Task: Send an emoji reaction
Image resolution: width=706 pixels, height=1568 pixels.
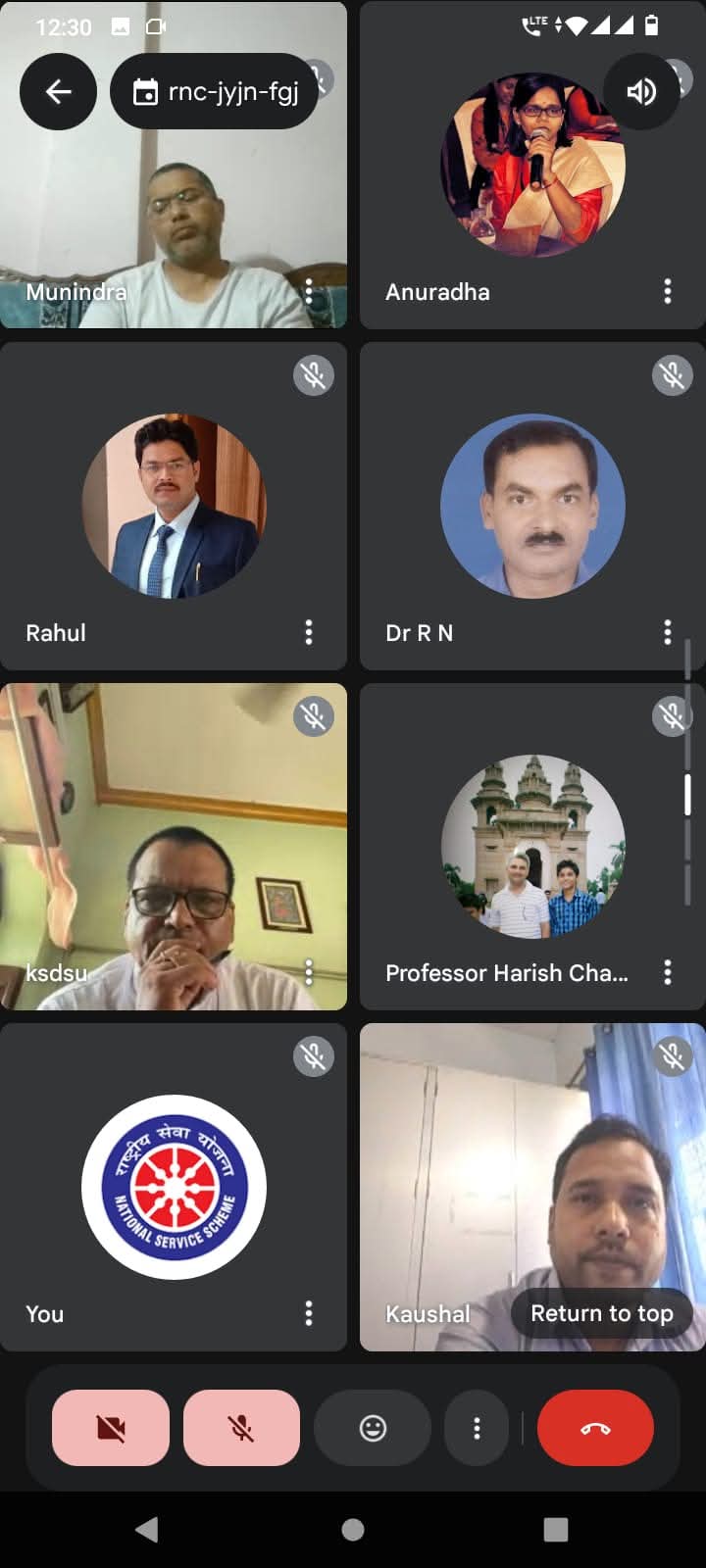Action: [x=373, y=1428]
